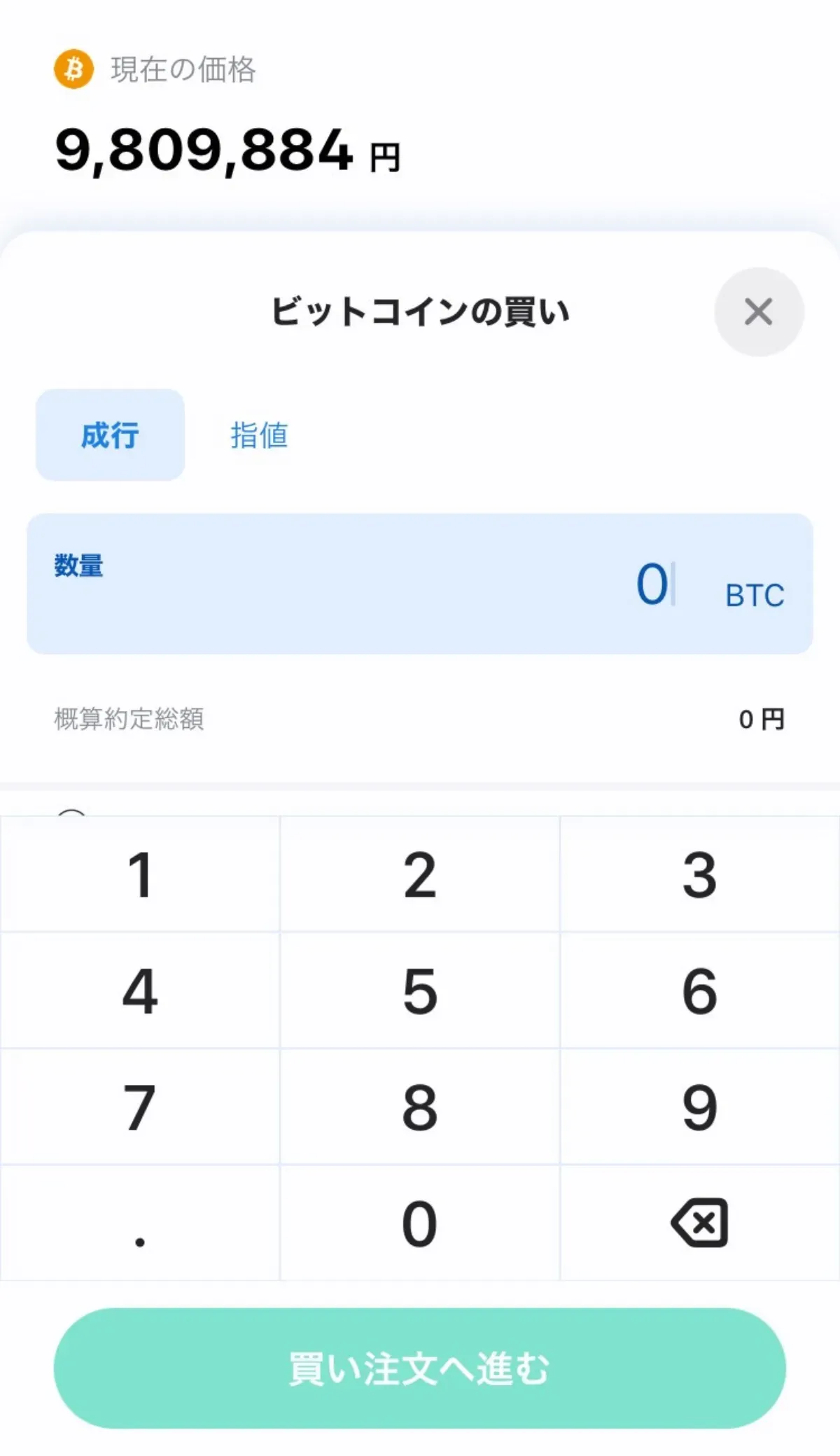The image size is (840, 1456).
Task: Enter digit 9 on the keypad
Action: pos(700,1107)
